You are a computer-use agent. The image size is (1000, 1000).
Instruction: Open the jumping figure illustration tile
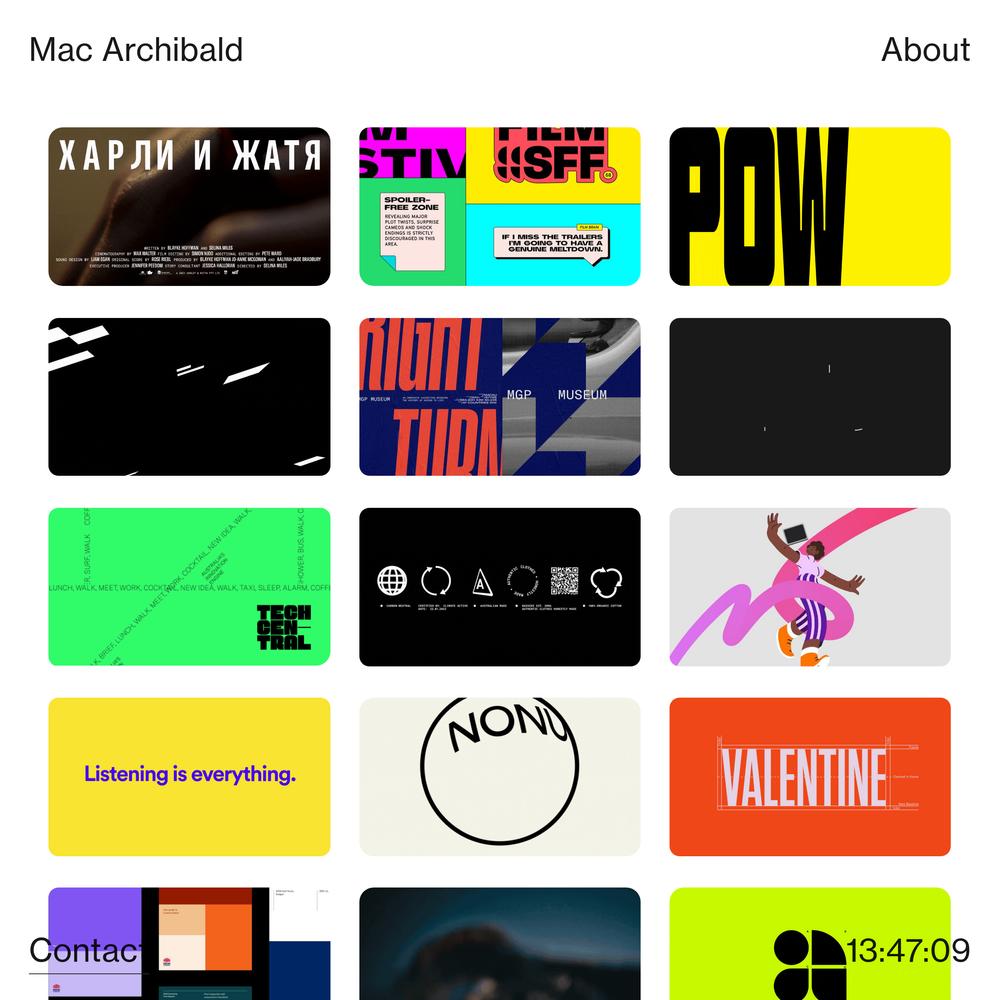pos(809,586)
